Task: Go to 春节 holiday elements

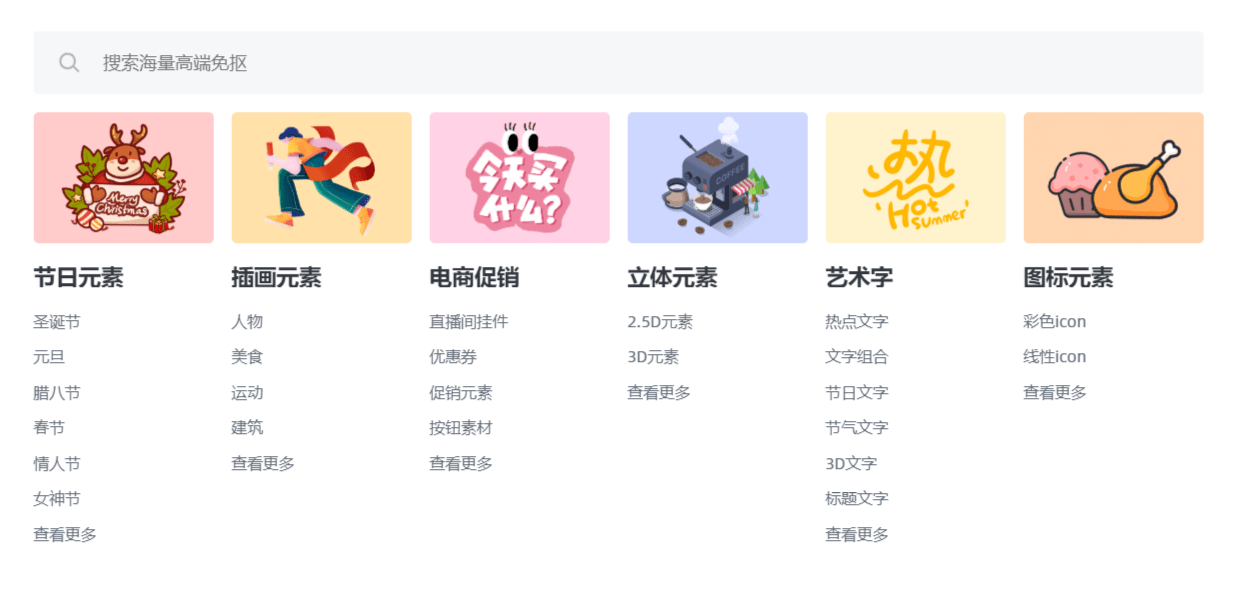Action: pos(49,428)
